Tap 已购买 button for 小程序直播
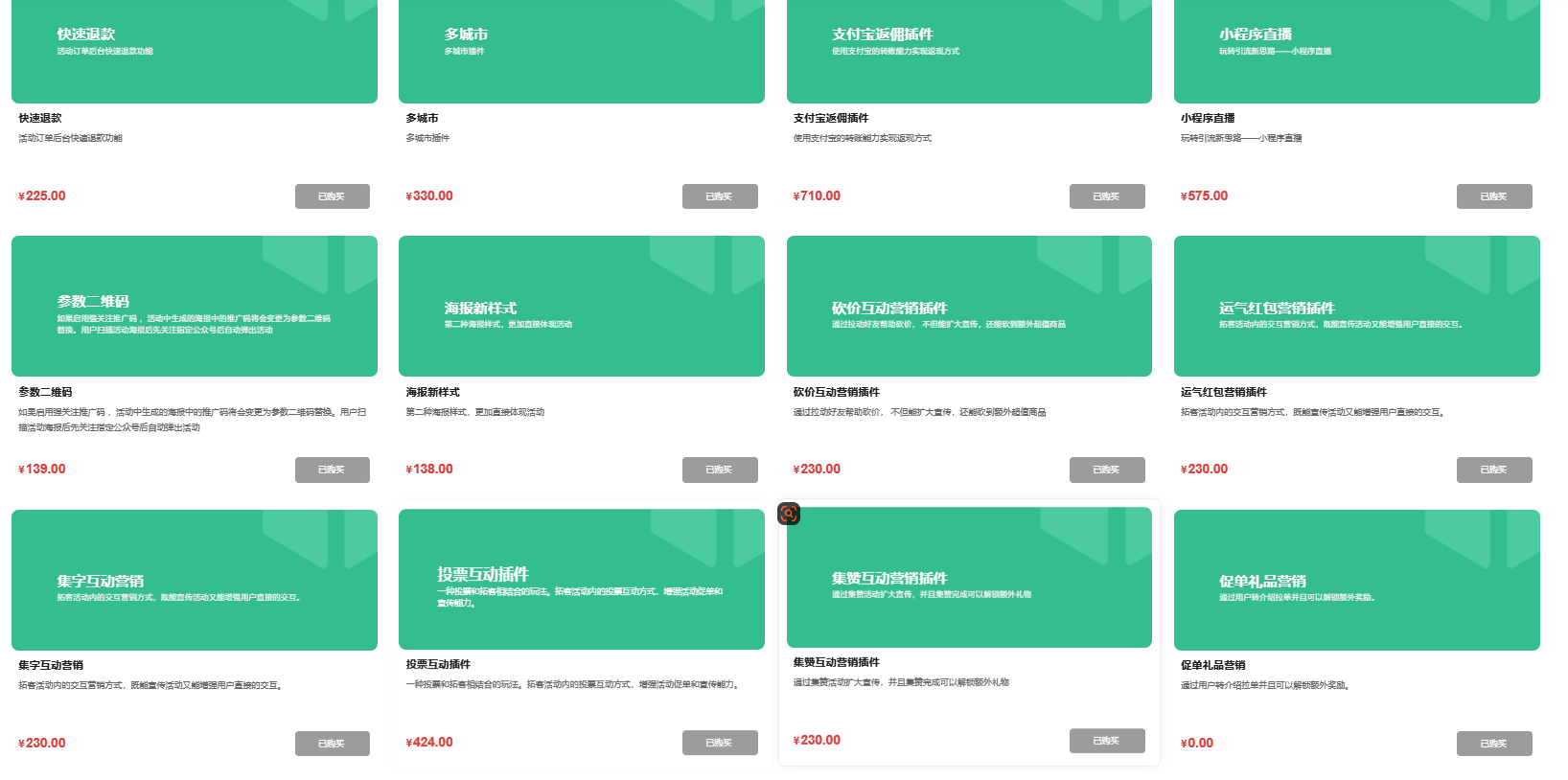Viewport: 1568px width, 780px height. tap(1493, 196)
